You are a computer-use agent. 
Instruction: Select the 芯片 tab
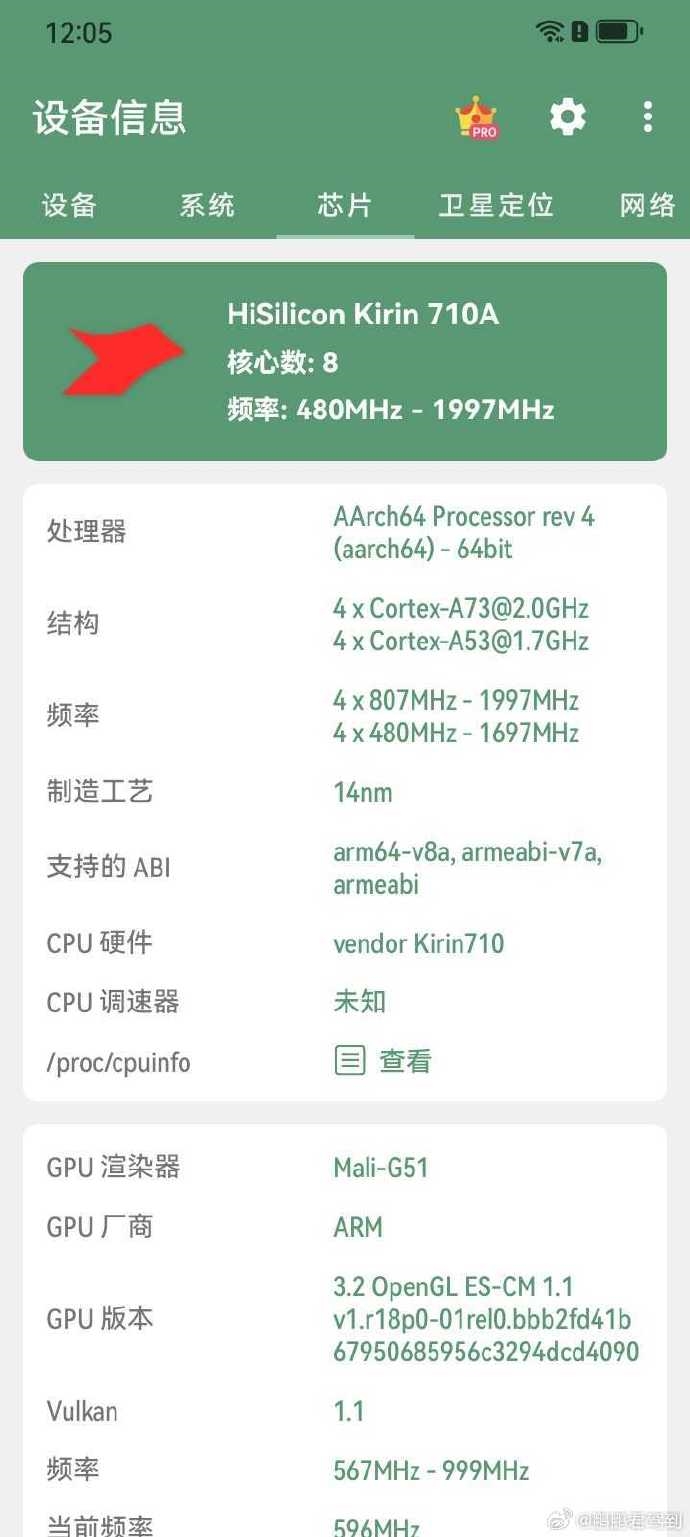click(x=345, y=205)
